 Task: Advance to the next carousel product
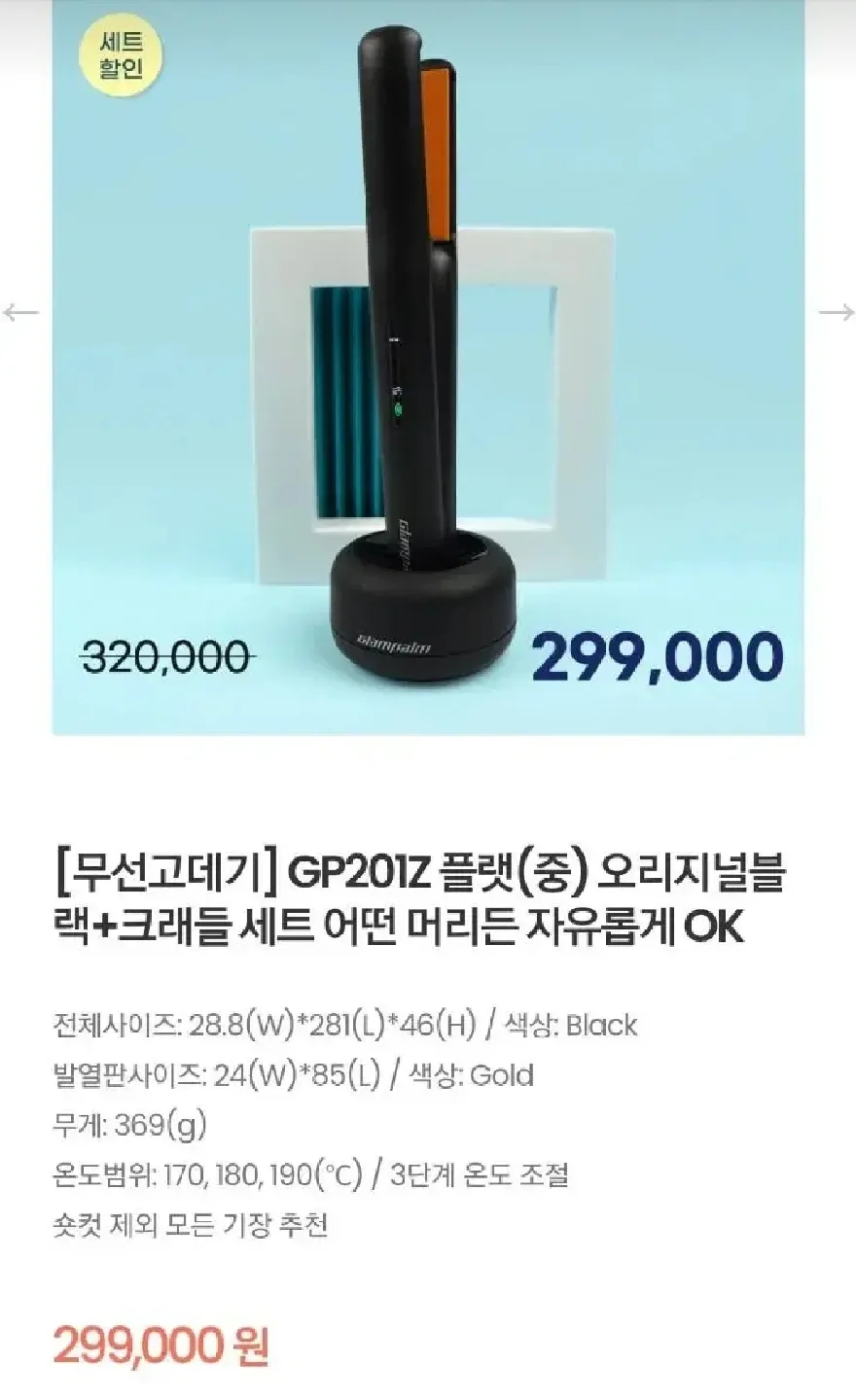[x=836, y=313]
